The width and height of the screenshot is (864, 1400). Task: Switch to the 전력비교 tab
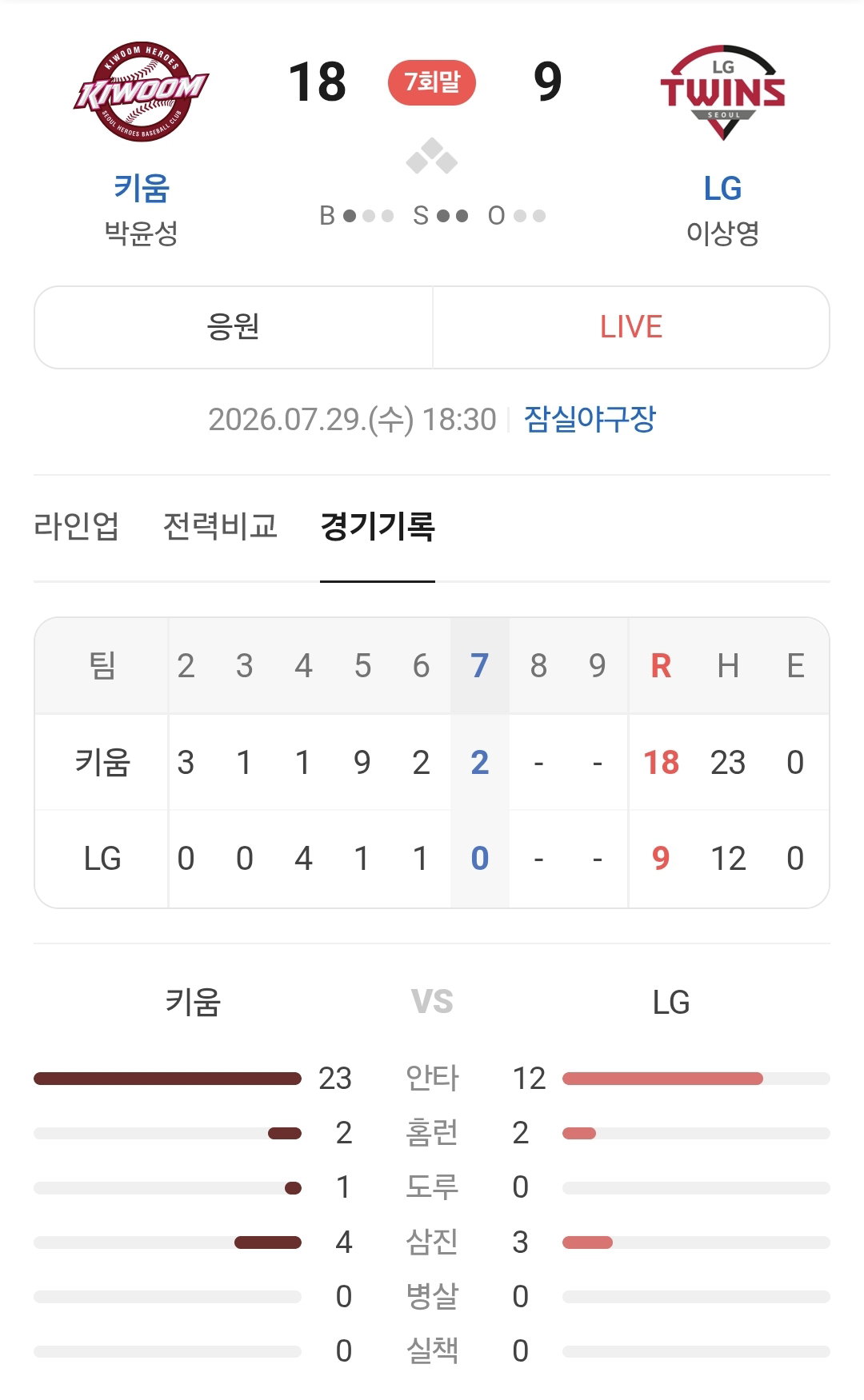220,526
